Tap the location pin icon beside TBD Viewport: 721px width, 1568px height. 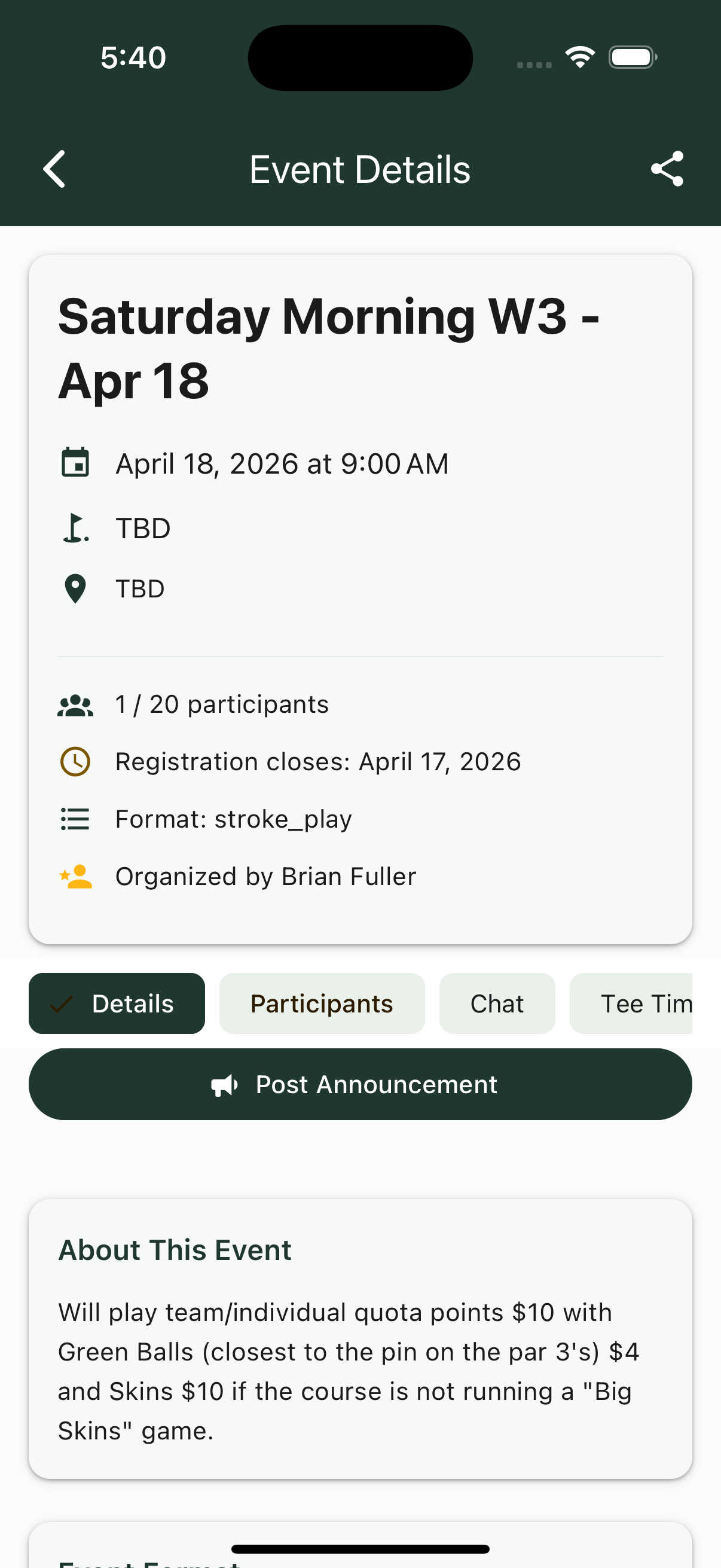[x=75, y=587]
